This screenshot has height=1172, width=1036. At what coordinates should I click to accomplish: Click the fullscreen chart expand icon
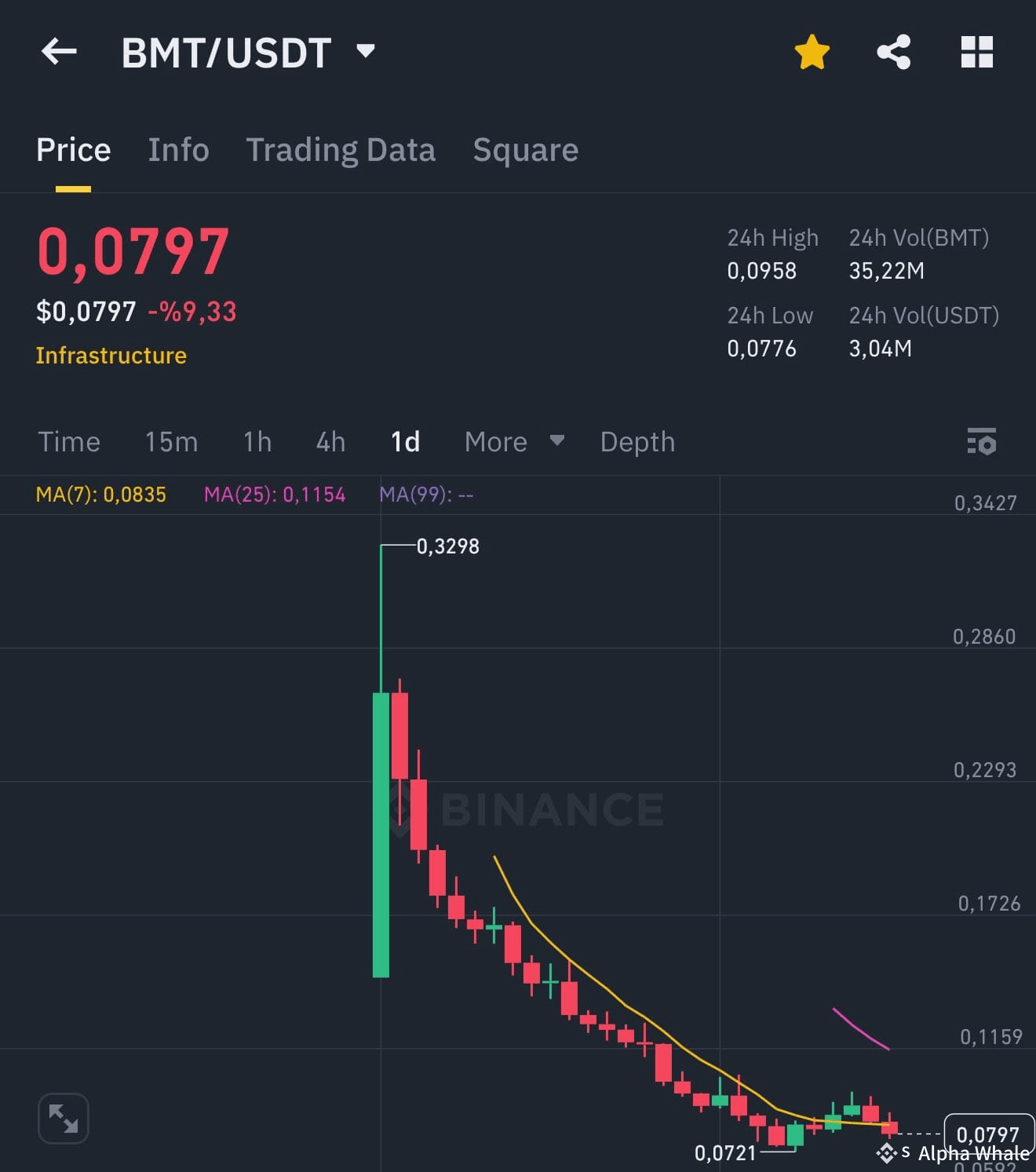pos(64,1118)
